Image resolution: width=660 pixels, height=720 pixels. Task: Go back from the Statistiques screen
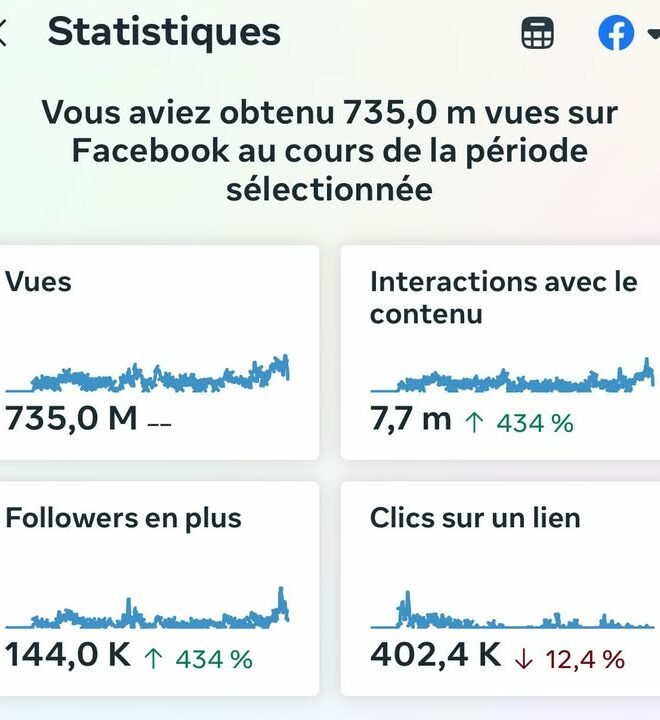pyautogui.click(x=4, y=33)
